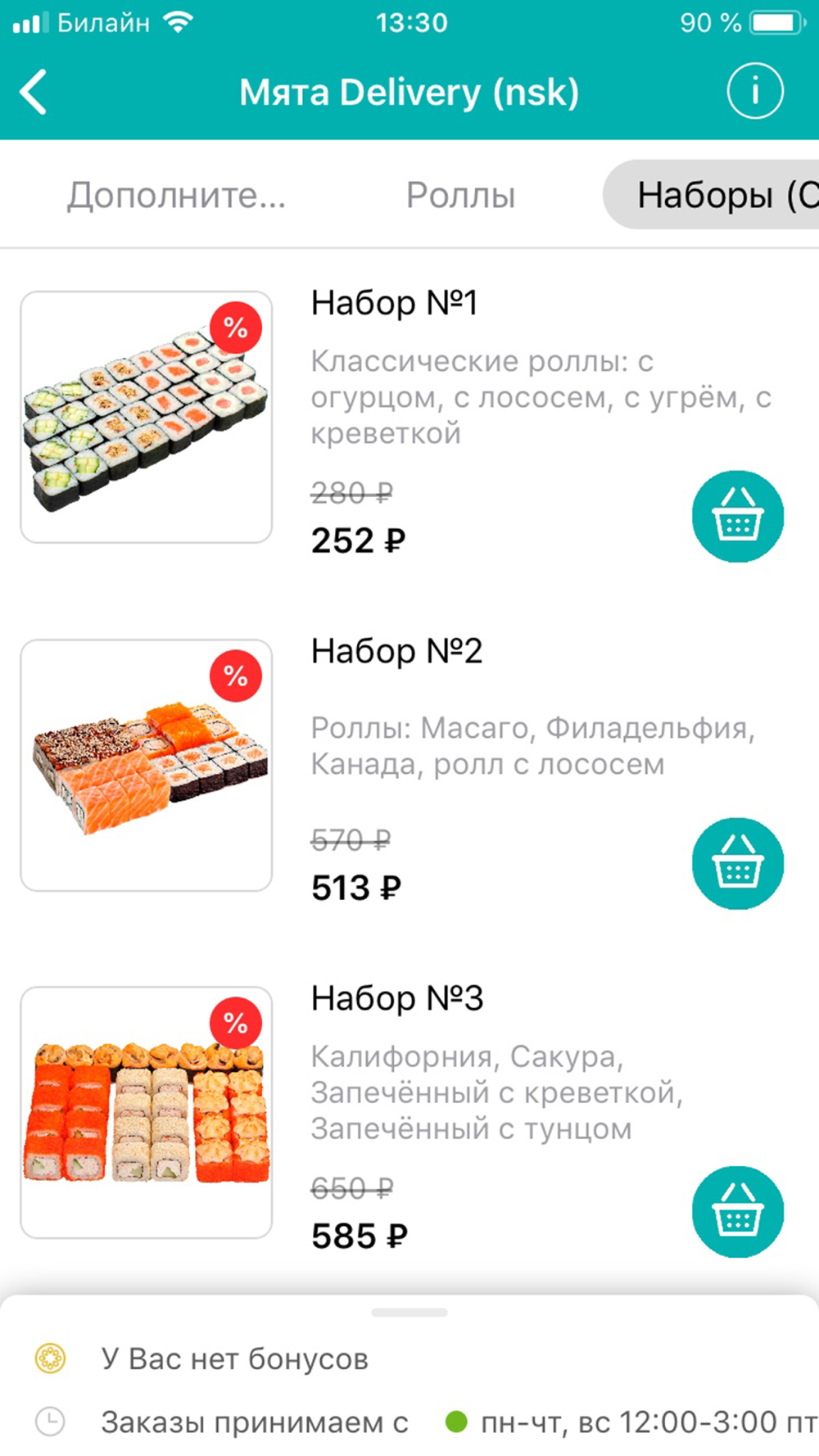Viewport: 819px width, 1456px height.
Task: Open the Набор №3 picture
Action: [x=147, y=1112]
